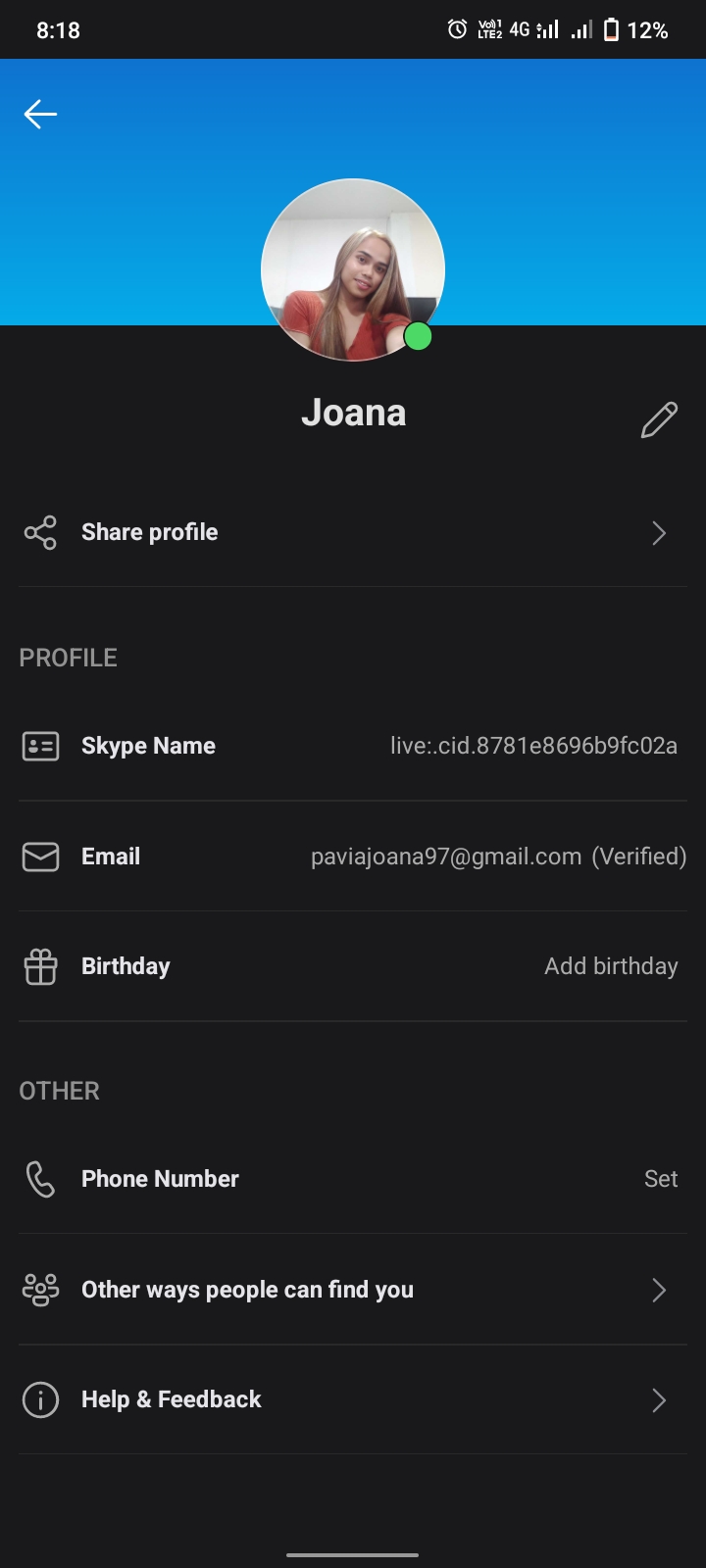The height and width of the screenshot is (1568, 706).
Task: Add birthday in the Birthday row
Action: tap(611, 966)
